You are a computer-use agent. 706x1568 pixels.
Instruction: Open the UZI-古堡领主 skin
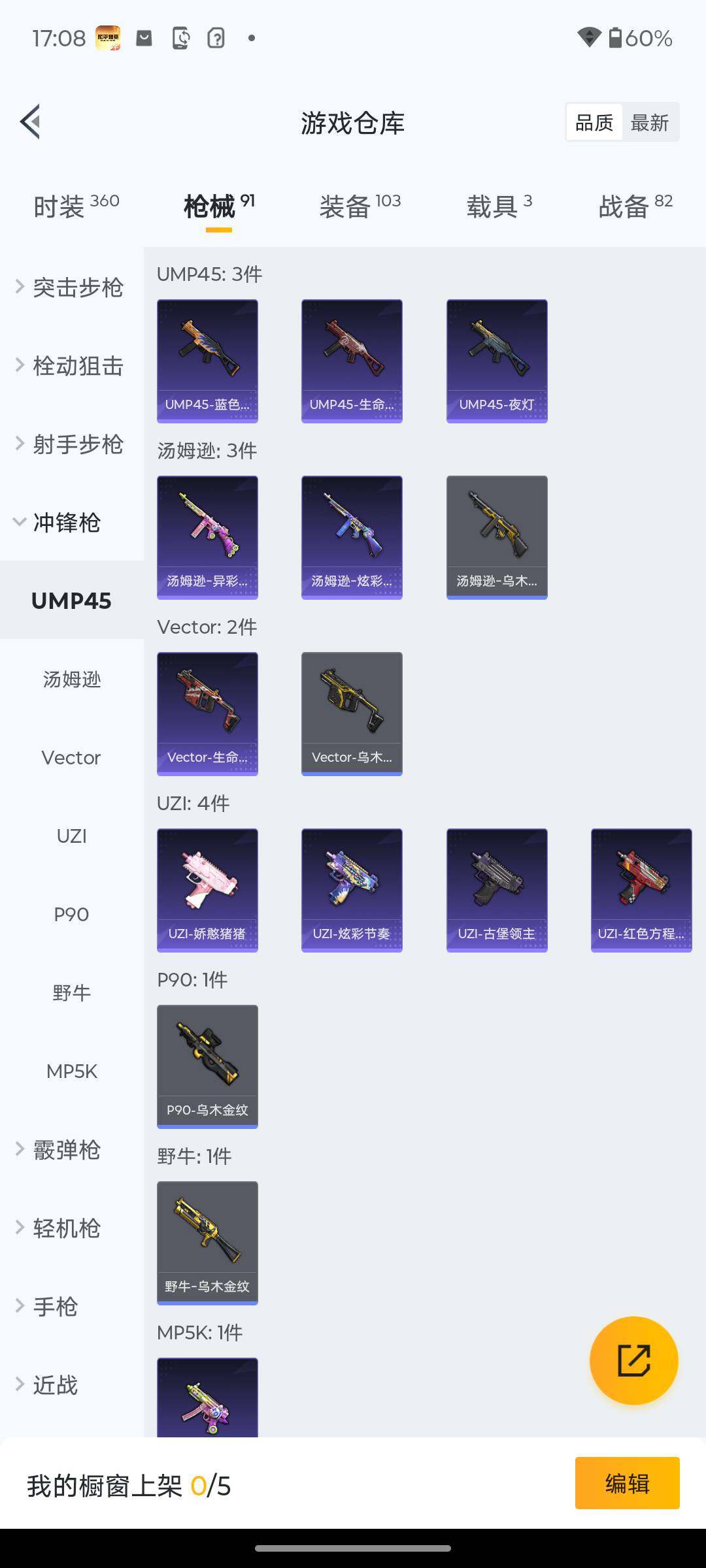pyautogui.click(x=497, y=890)
